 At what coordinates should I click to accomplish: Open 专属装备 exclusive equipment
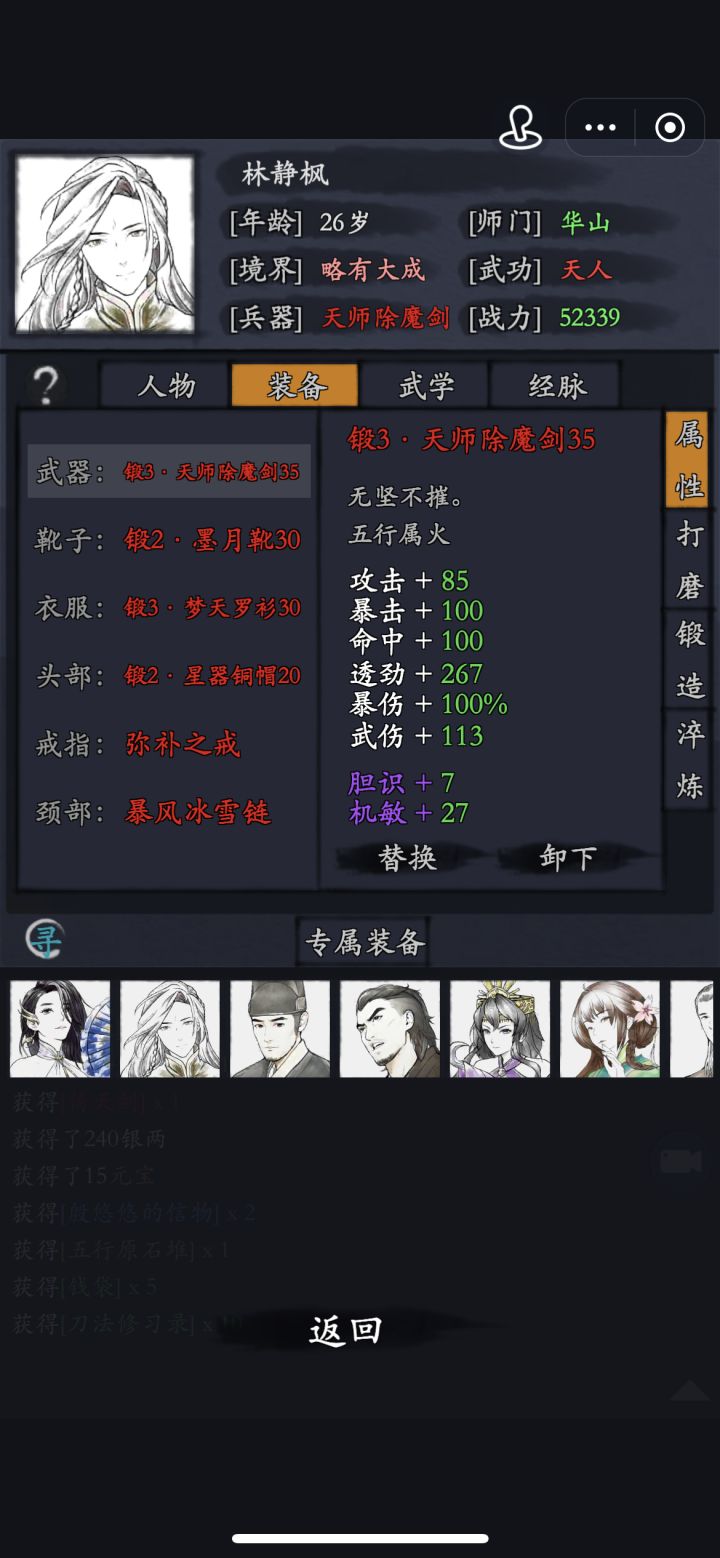pyautogui.click(x=362, y=941)
